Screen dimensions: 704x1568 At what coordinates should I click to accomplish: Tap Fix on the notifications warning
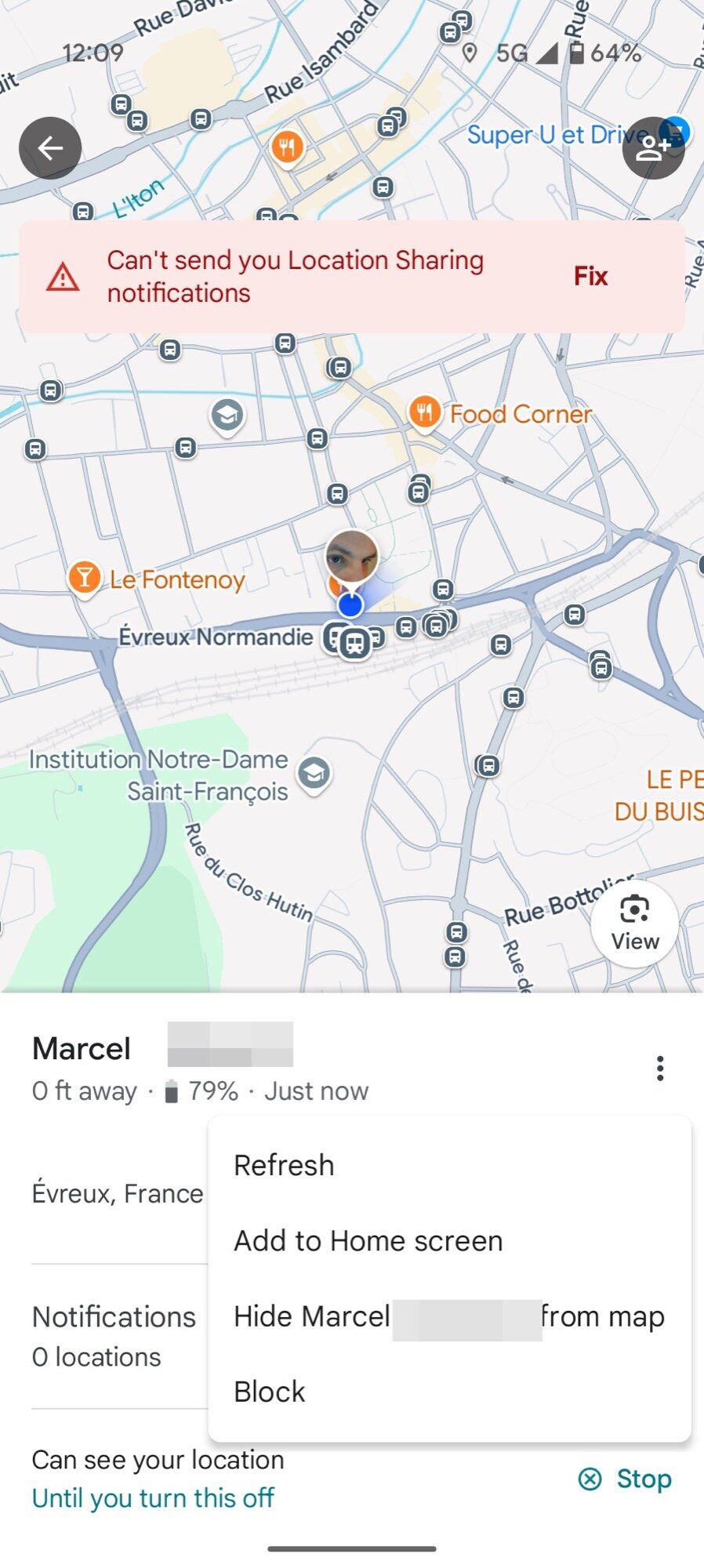coord(590,276)
